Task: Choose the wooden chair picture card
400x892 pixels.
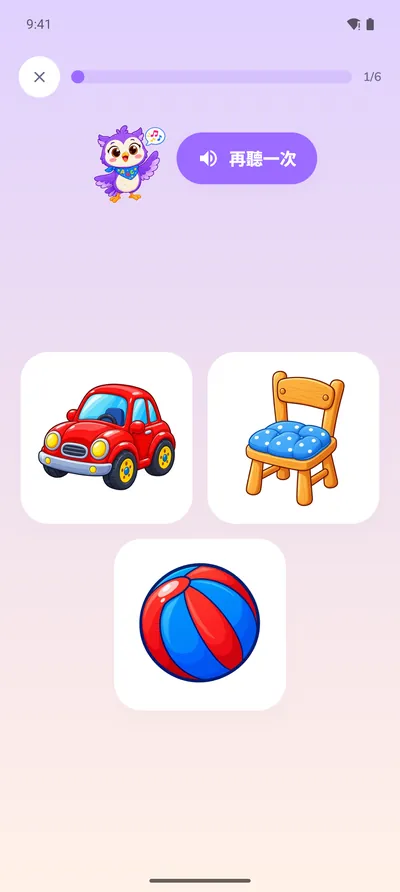Action: point(293,437)
